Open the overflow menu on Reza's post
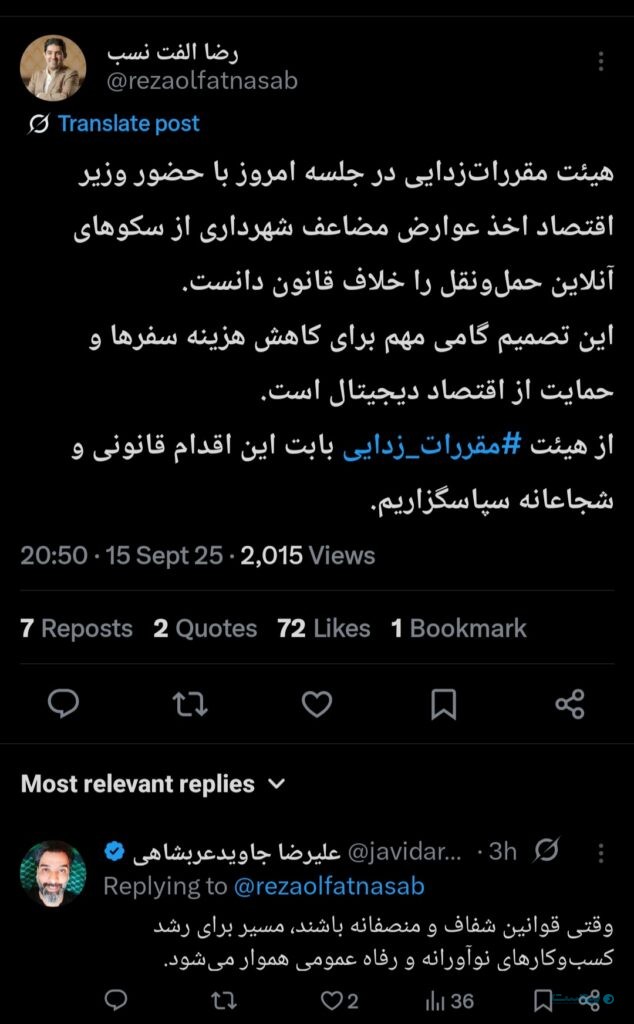The height and width of the screenshot is (1024, 634). coord(601,62)
